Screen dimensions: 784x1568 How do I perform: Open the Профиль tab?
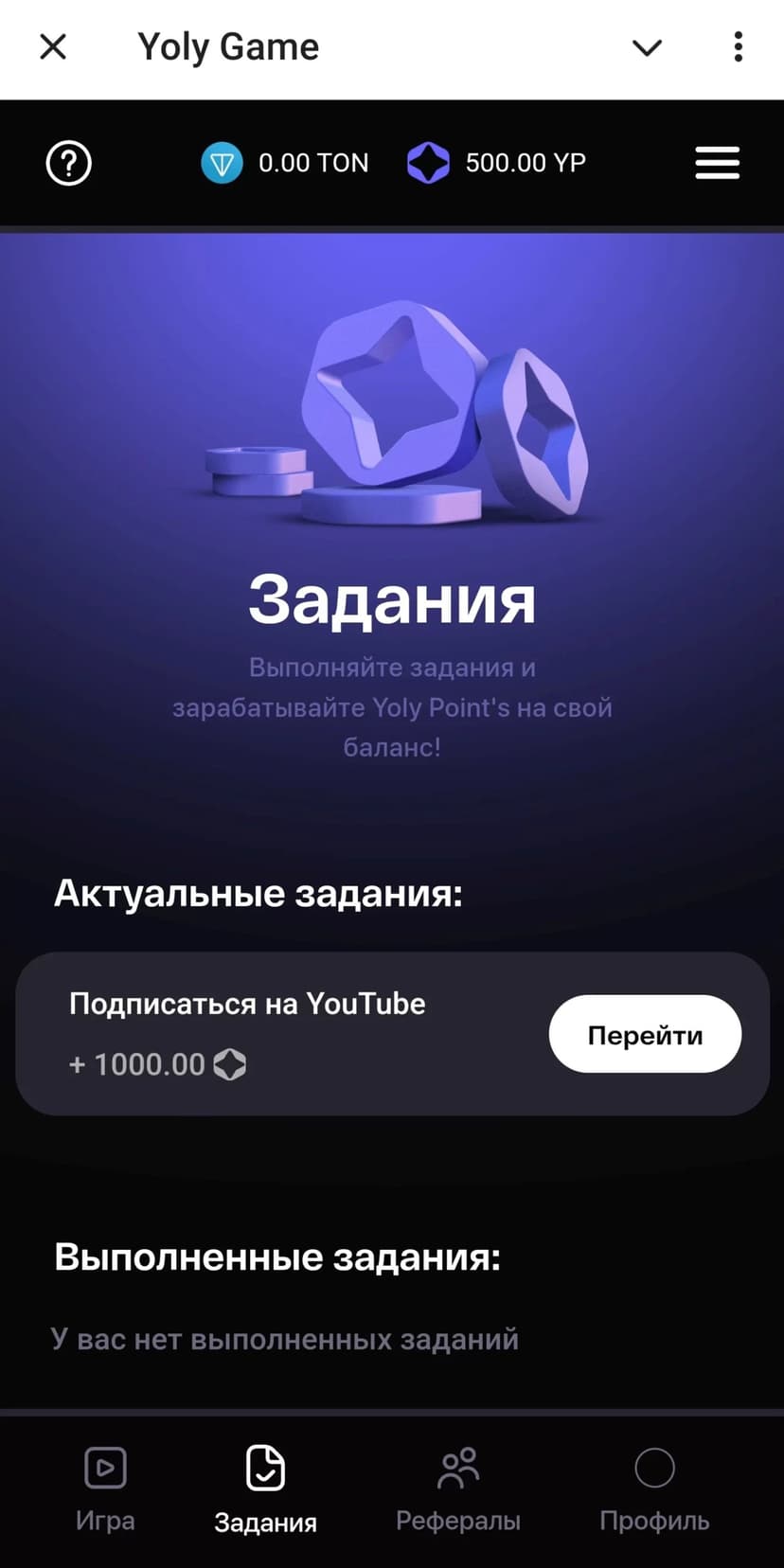point(654,1488)
